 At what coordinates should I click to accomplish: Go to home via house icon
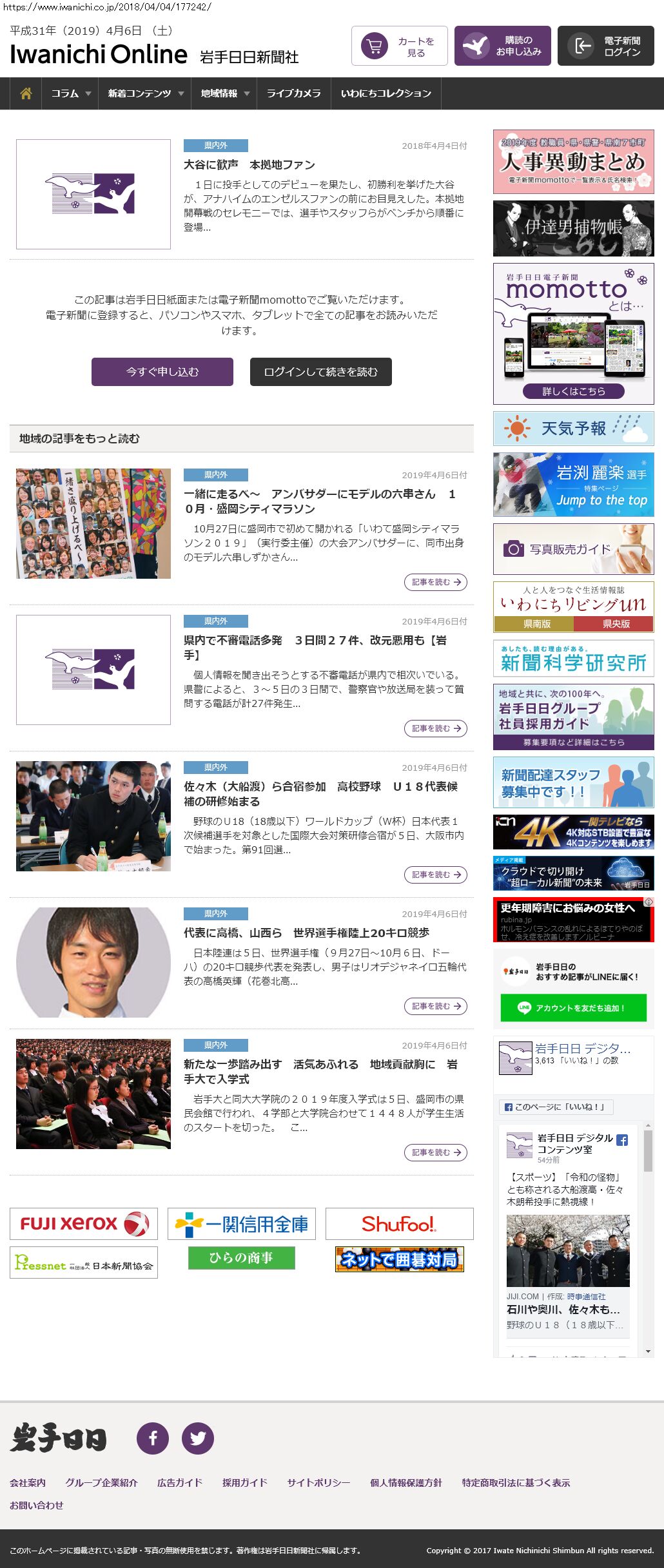(26, 93)
